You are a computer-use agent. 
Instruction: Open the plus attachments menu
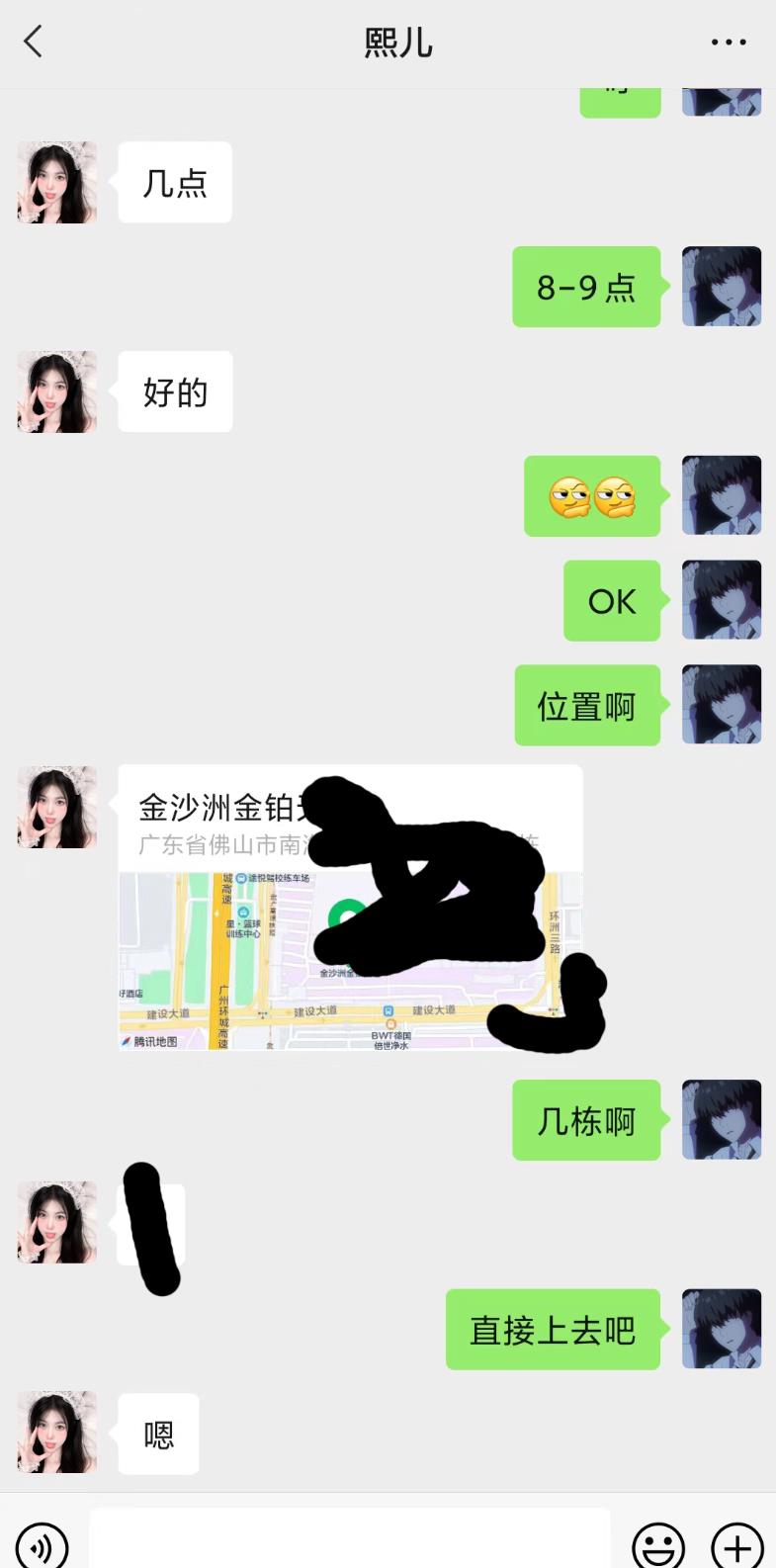(737, 1544)
